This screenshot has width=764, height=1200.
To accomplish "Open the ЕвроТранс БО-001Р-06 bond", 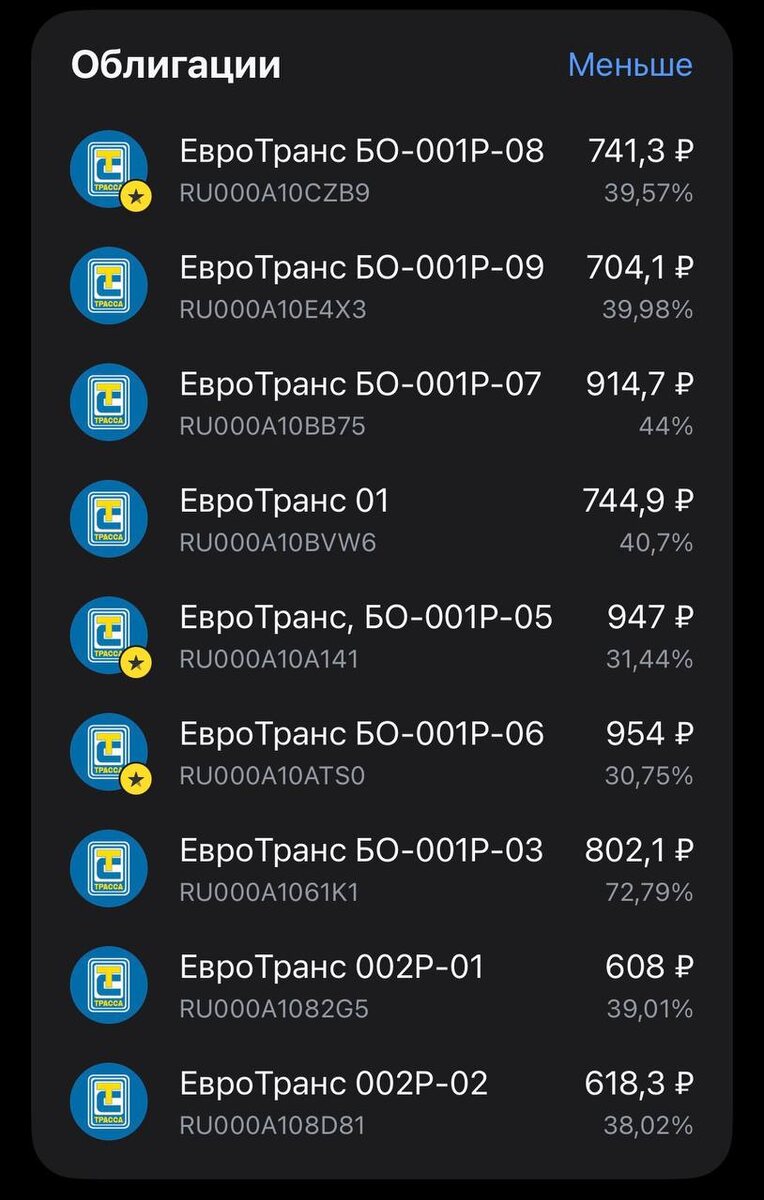I will click(382, 752).
